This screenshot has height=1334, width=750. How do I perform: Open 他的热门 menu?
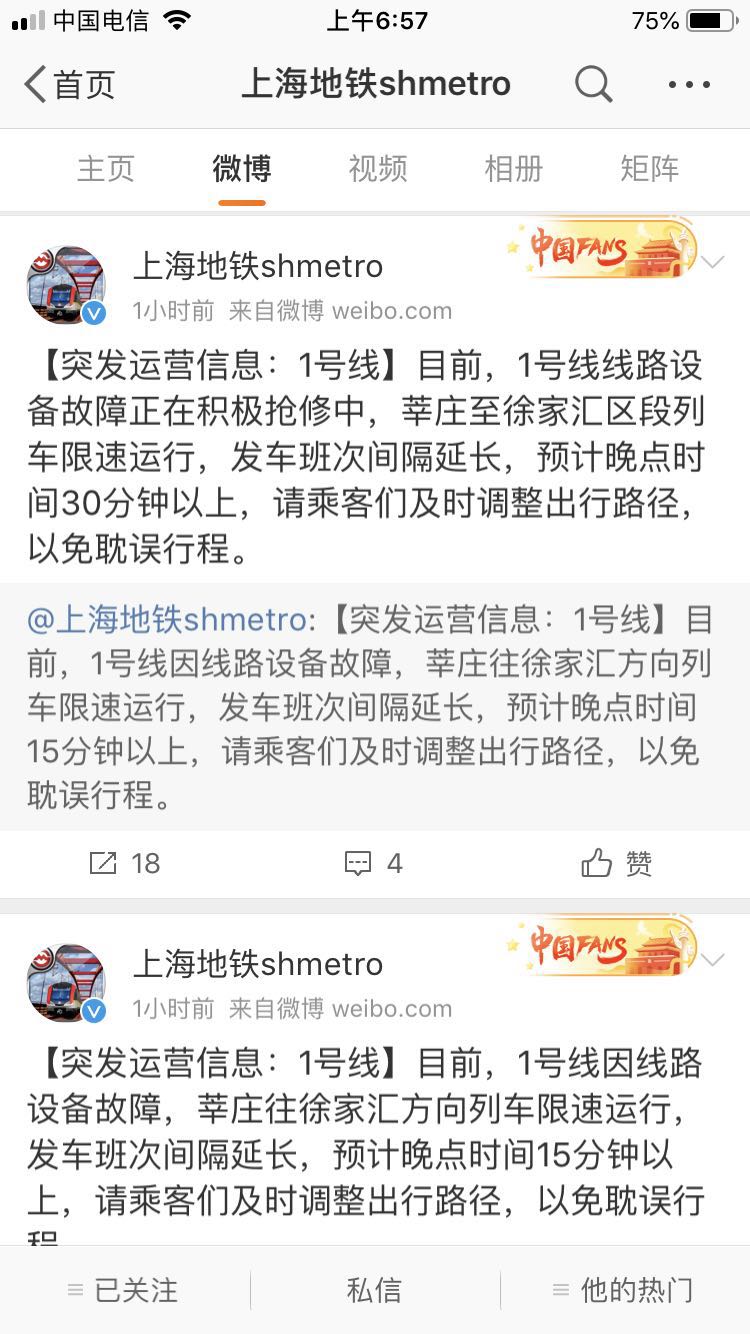pos(624,1290)
